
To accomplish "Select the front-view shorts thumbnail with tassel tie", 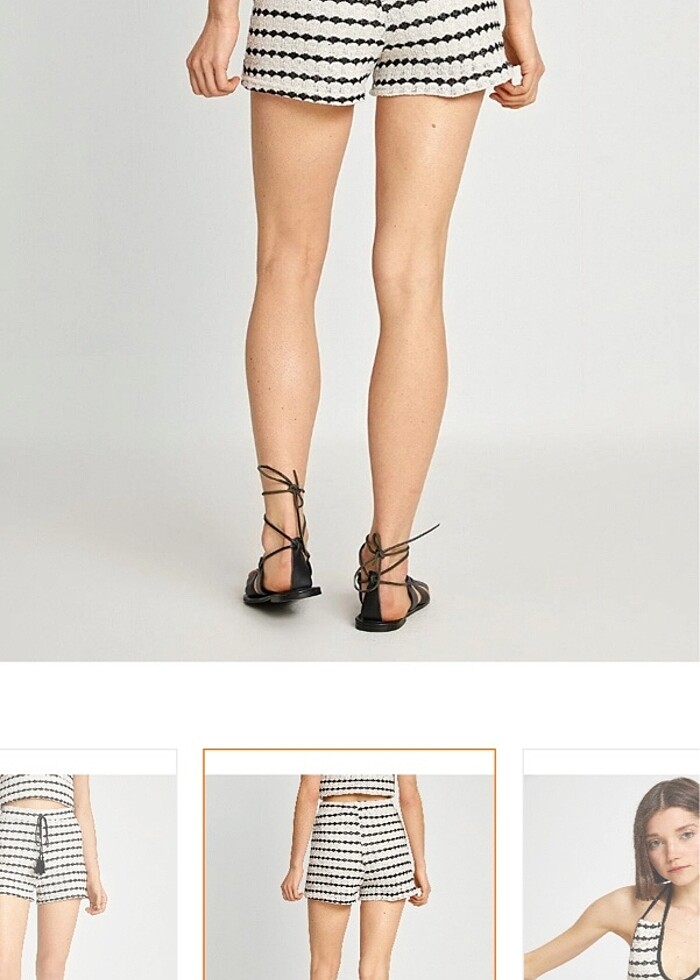I will tap(88, 865).
